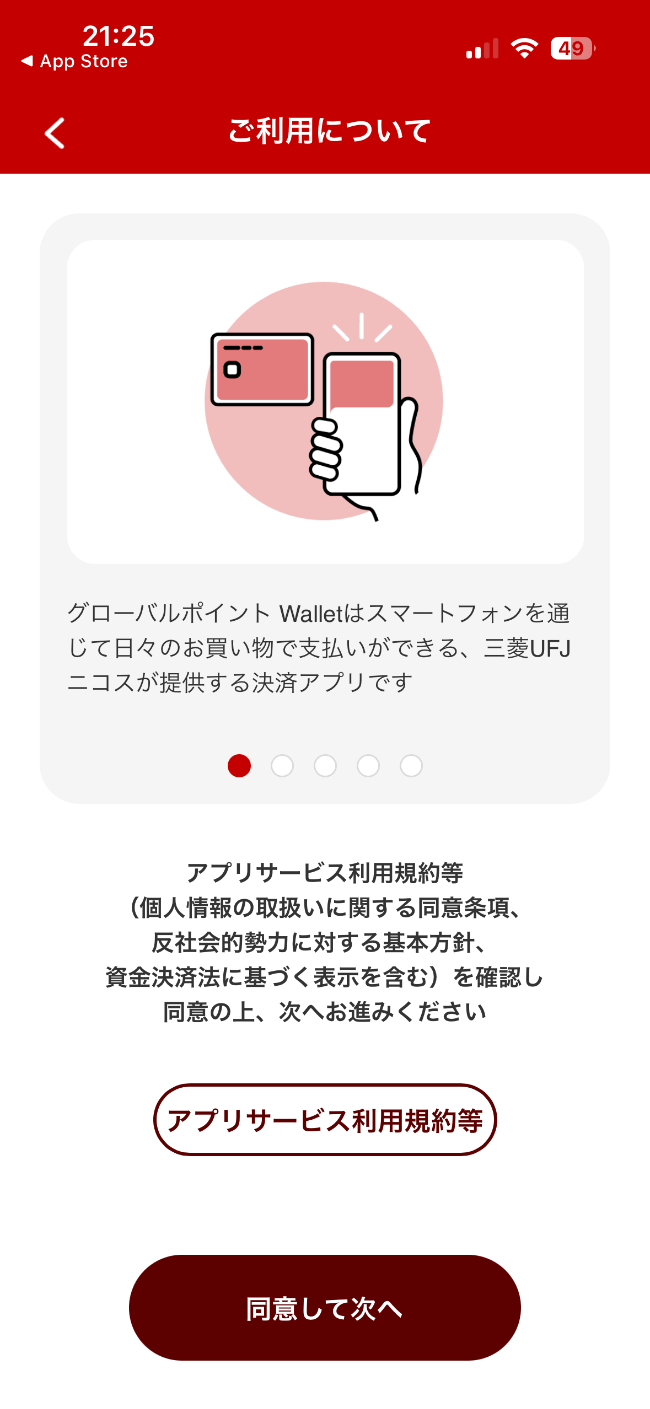Tap 同意して次へ to agree and continue
This screenshot has width=650, height=1409.
pyautogui.click(x=325, y=1308)
